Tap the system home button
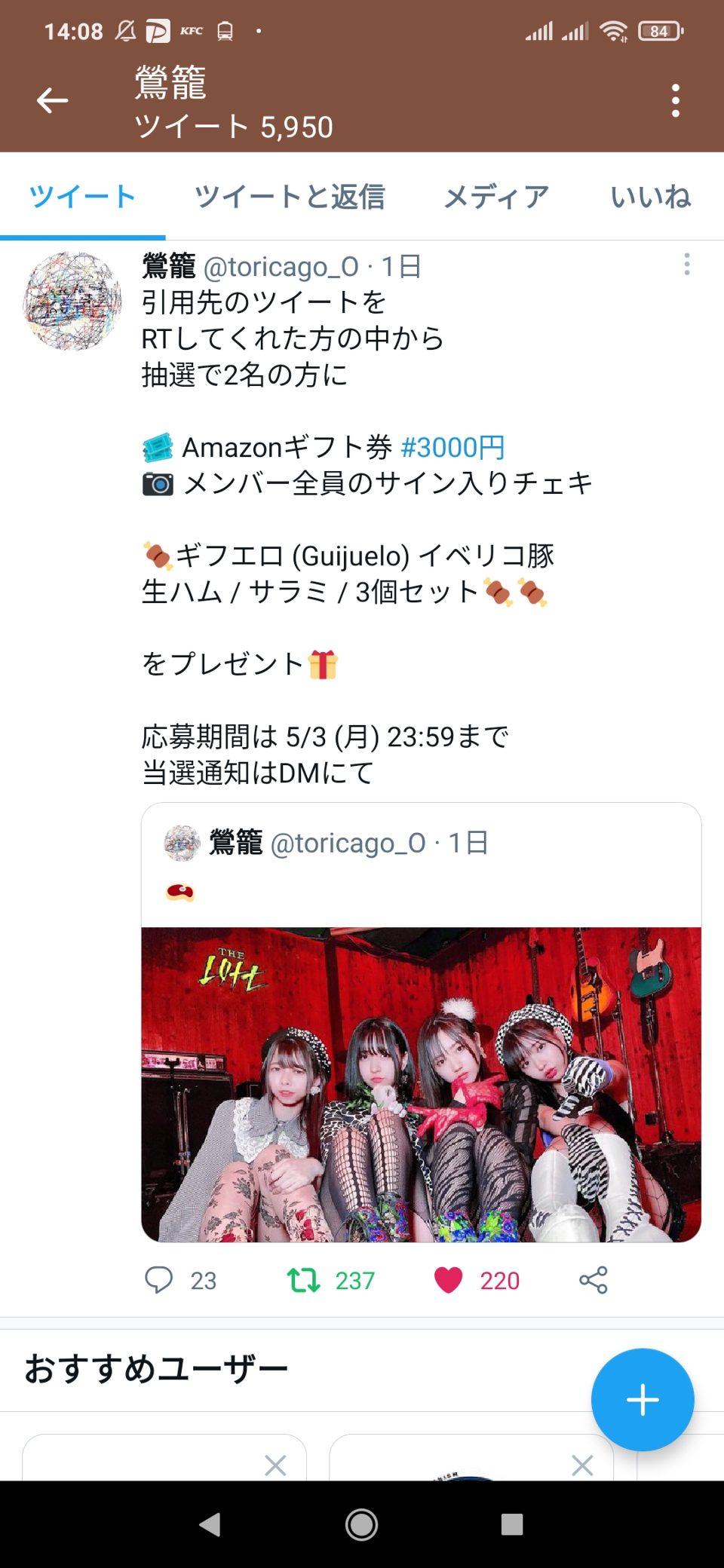 (x=362, y=1524)
